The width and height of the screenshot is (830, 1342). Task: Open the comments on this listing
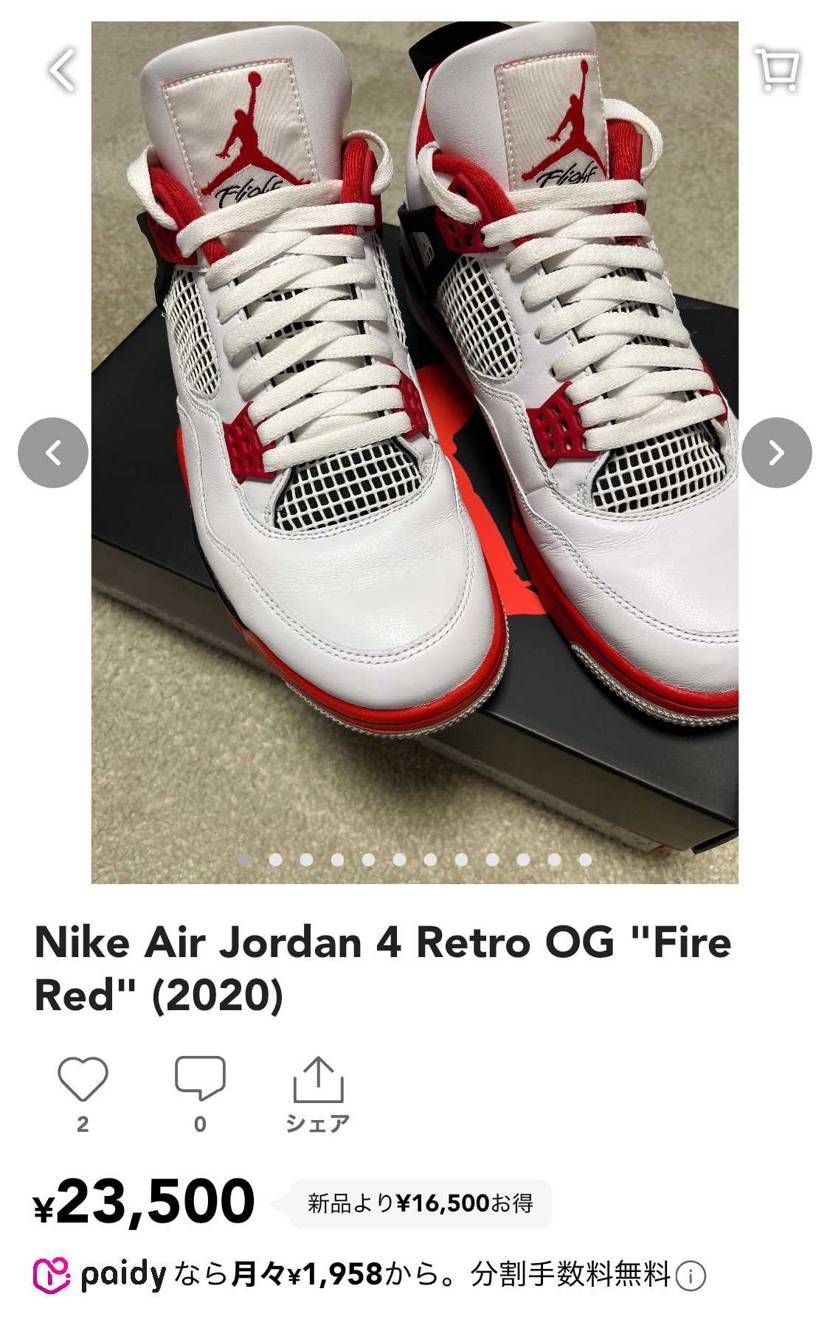(x=200, y=1080)
